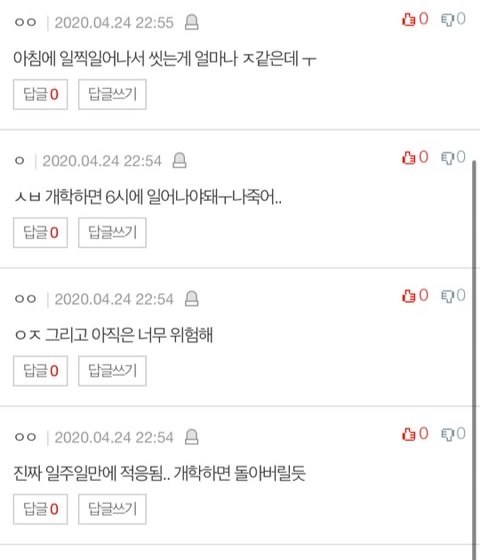Downvote the comment about 일주일만에 적응됨

453,434
